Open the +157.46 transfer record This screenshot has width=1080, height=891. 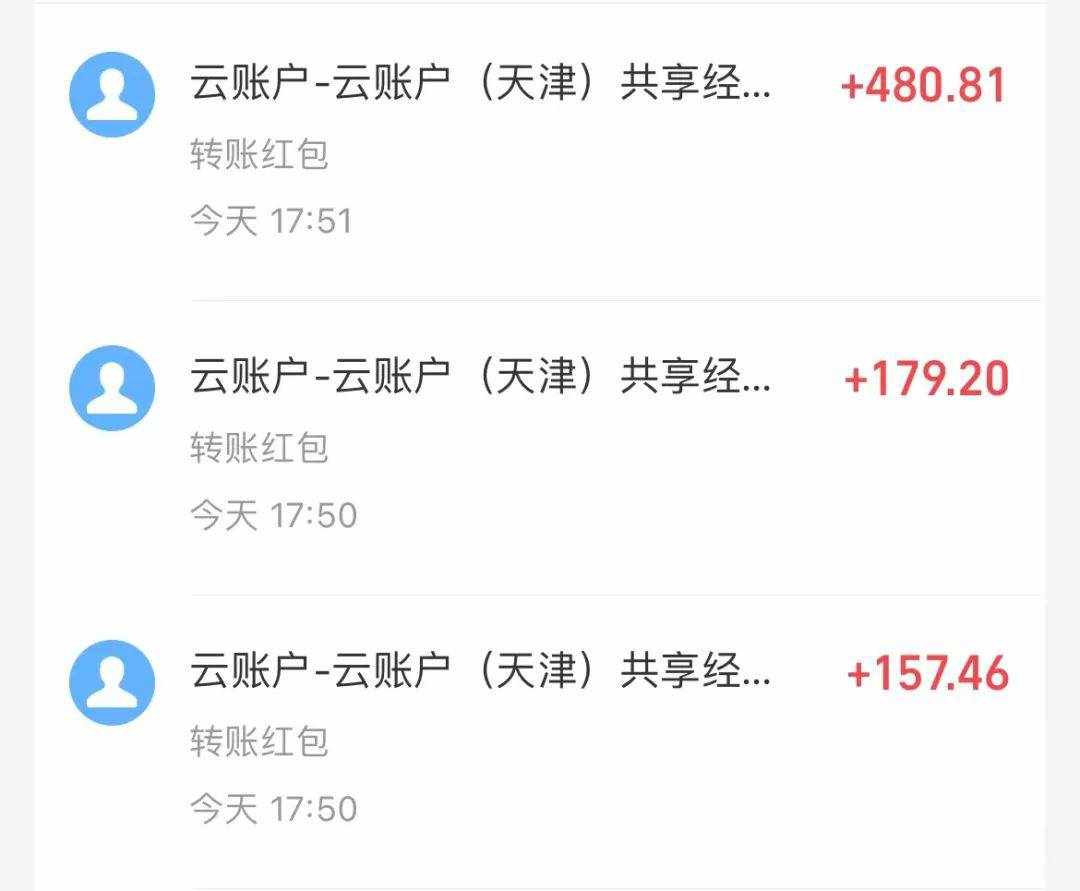540,740
